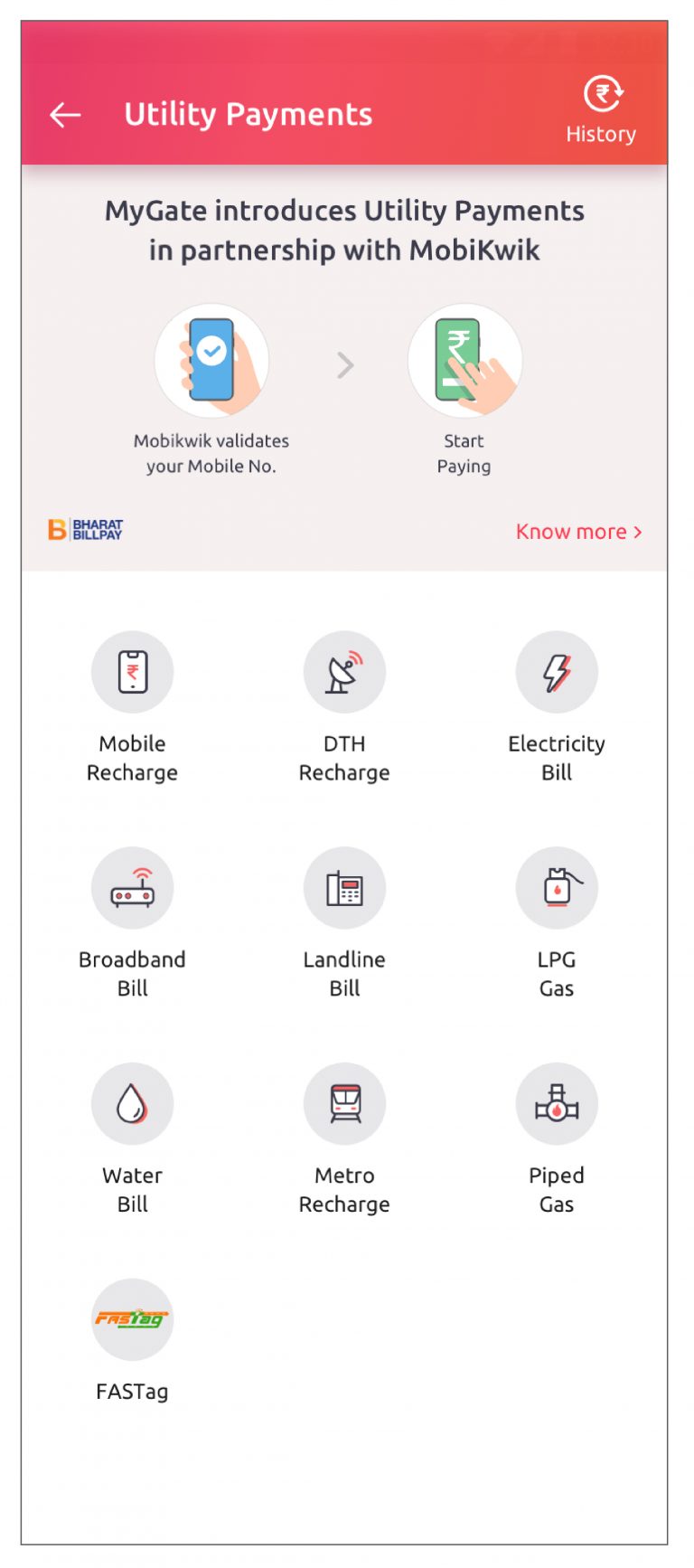
Task: Expand the Know more section
Action: pos(579,532)
